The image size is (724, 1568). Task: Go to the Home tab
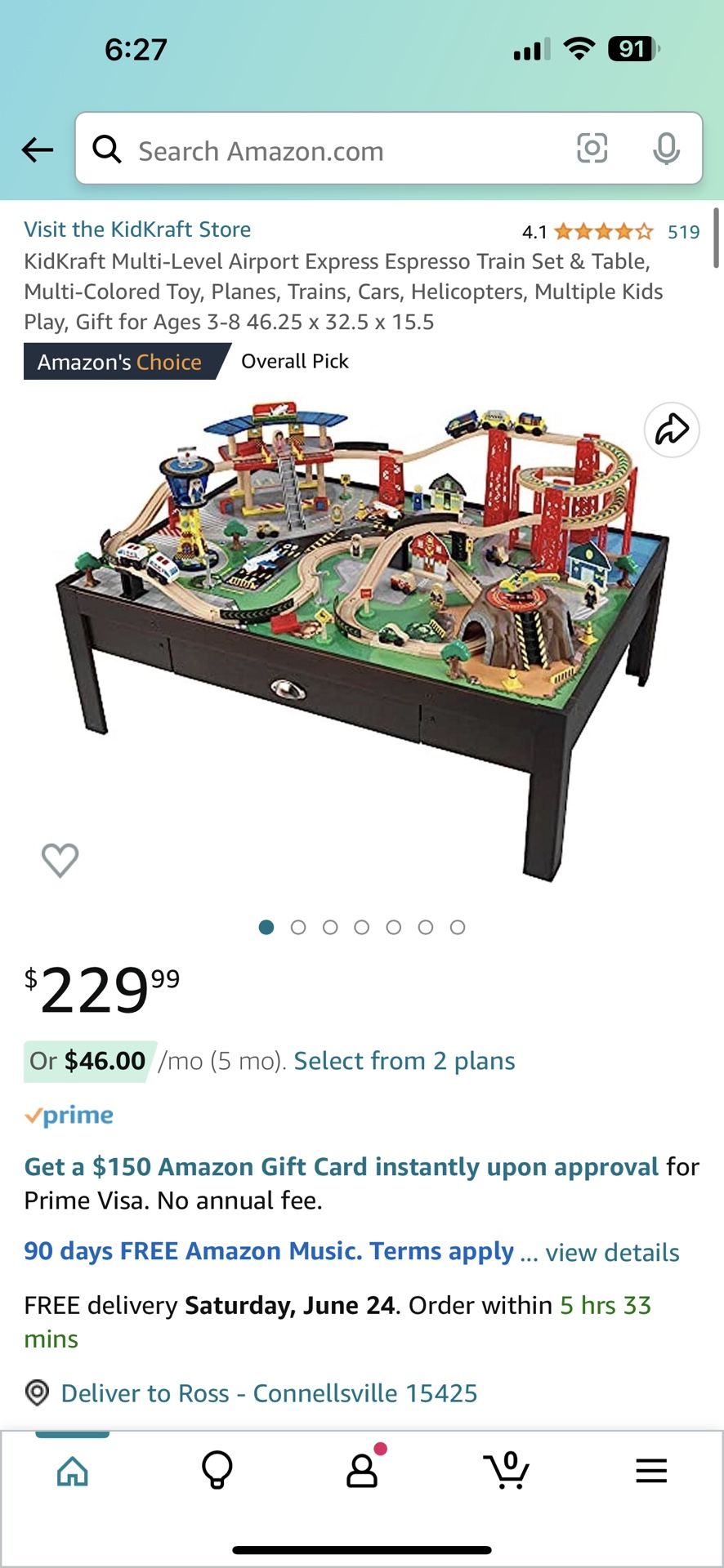point(73,1471)
